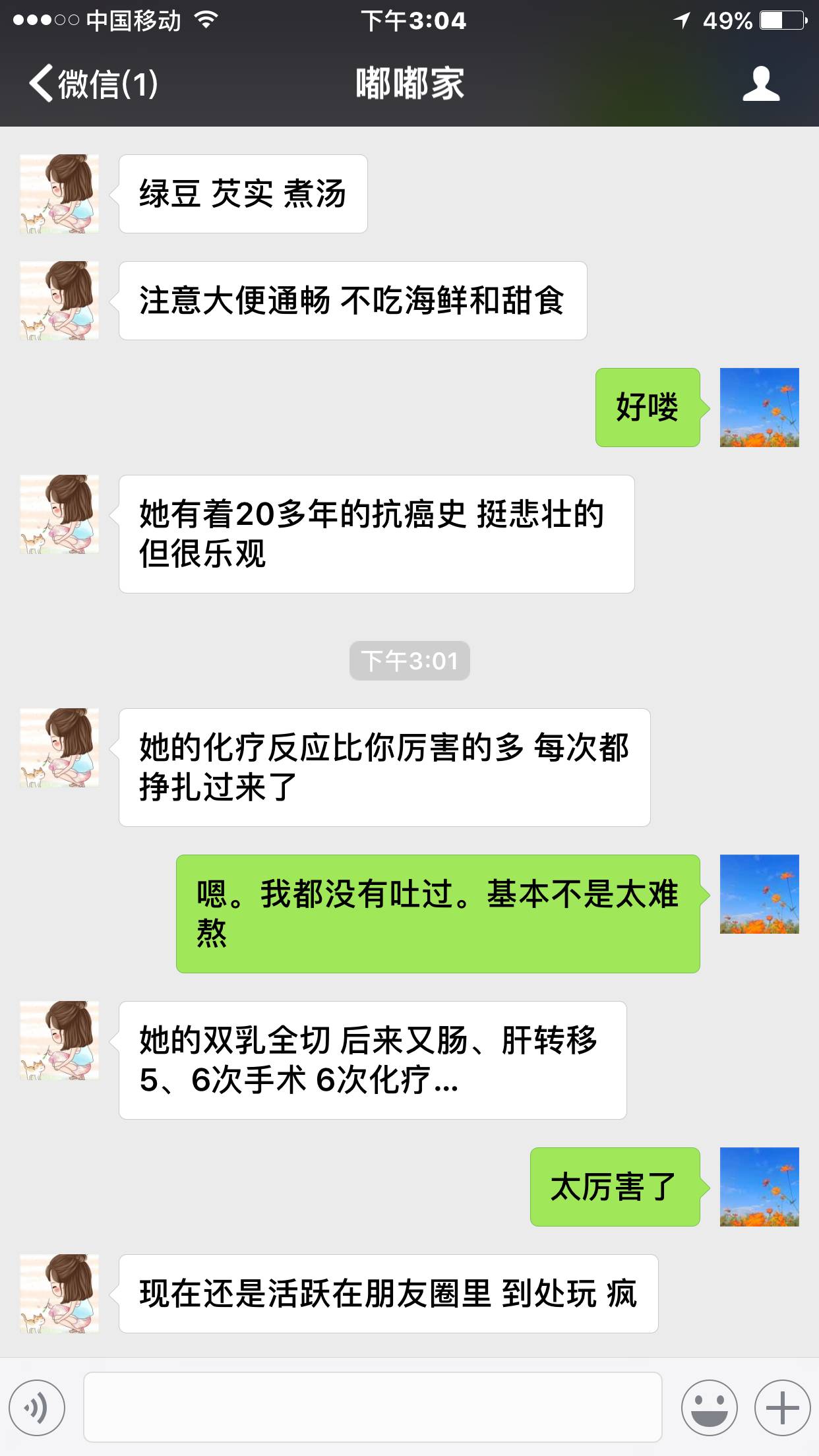
Task: Focus the message text field
Action: (x=373, y=1407)
